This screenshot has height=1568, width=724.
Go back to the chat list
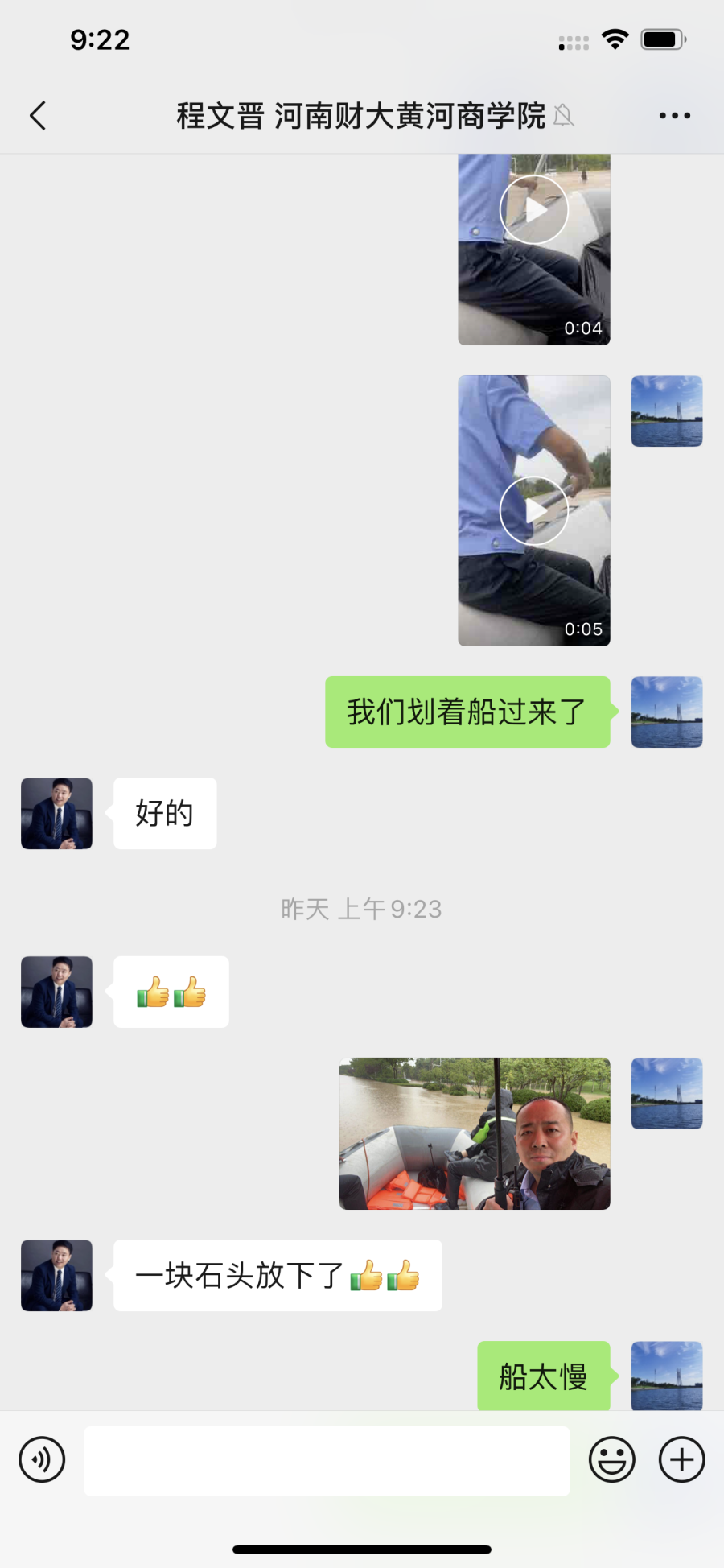click(38, 116)
